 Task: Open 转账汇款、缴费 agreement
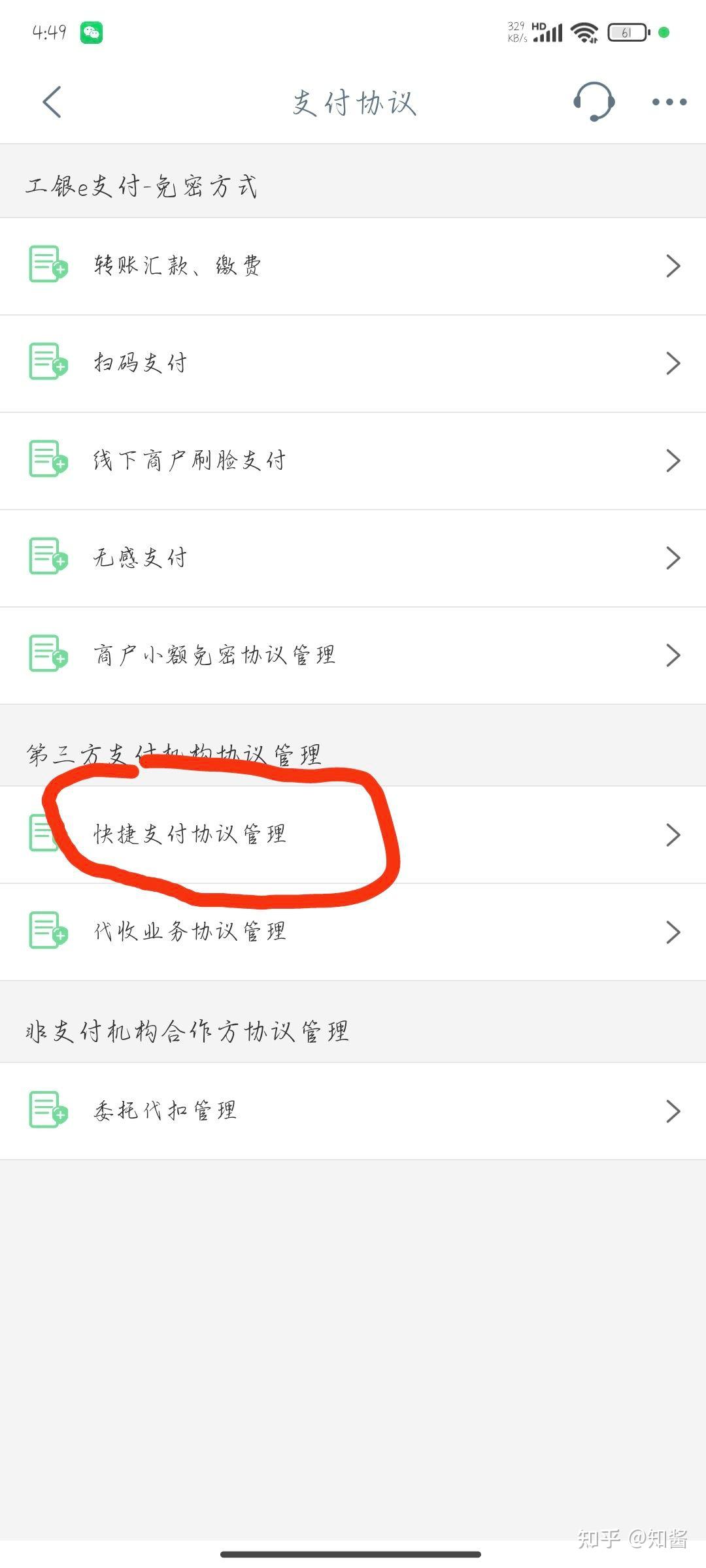353,266
